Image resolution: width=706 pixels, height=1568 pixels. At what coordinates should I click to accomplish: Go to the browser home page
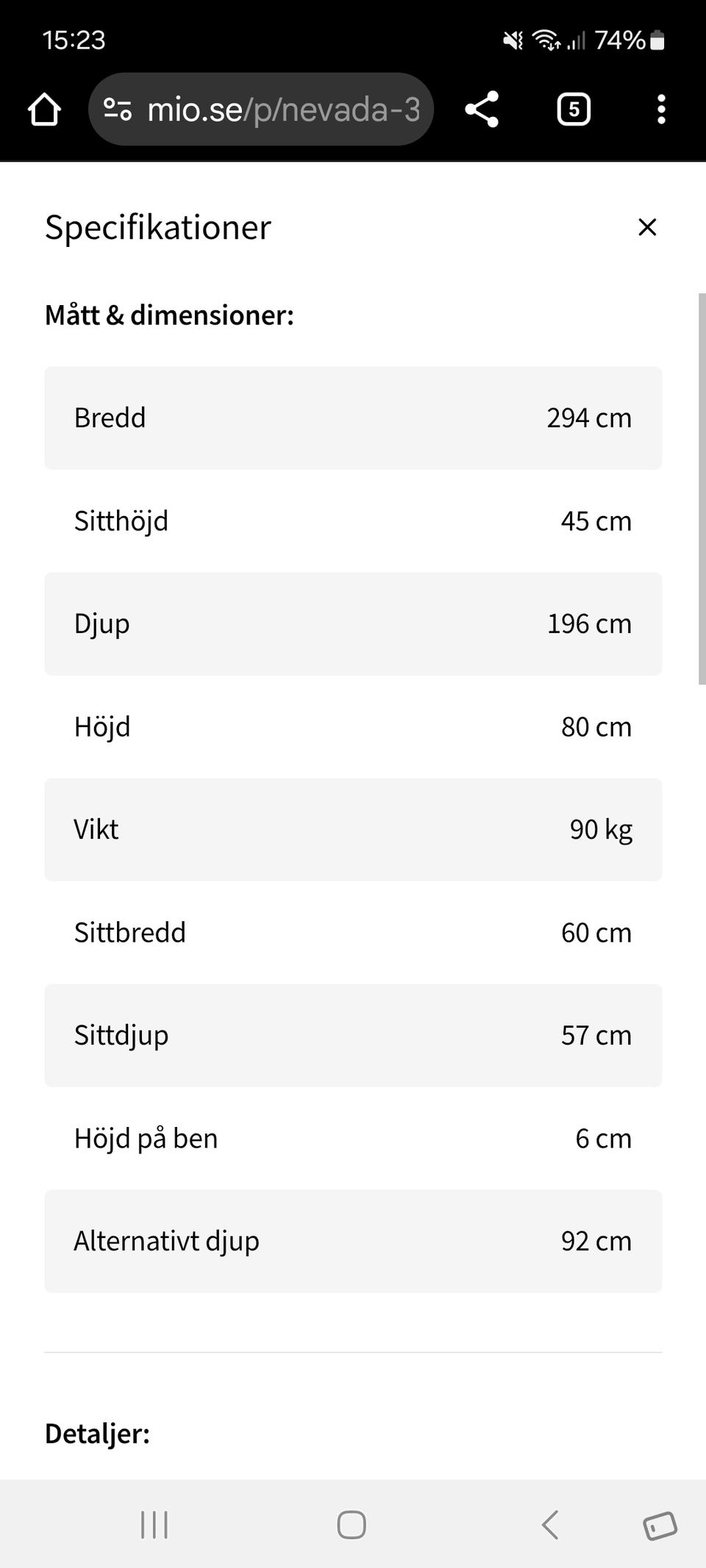44,110
